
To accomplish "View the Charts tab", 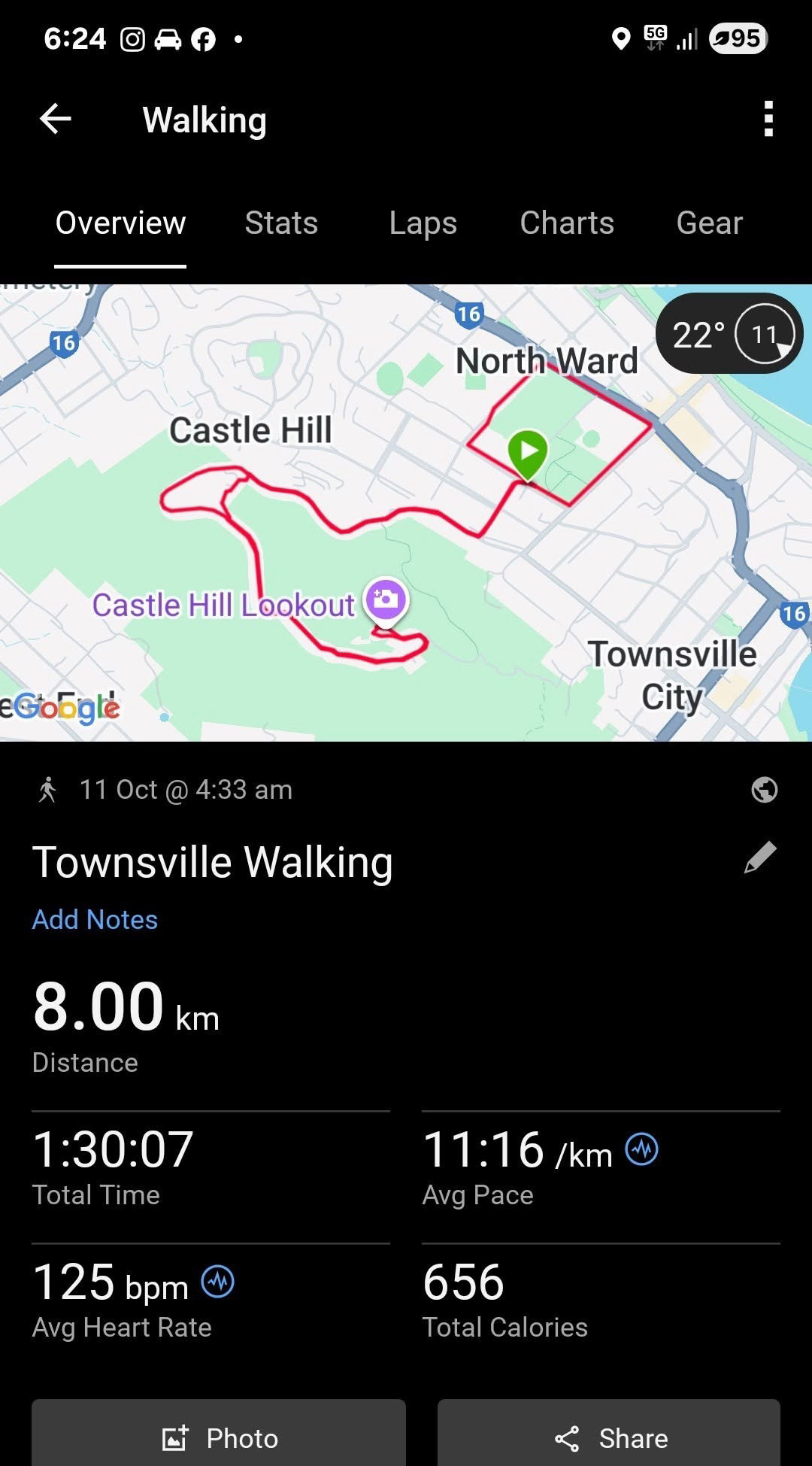I will pos(567,223).
